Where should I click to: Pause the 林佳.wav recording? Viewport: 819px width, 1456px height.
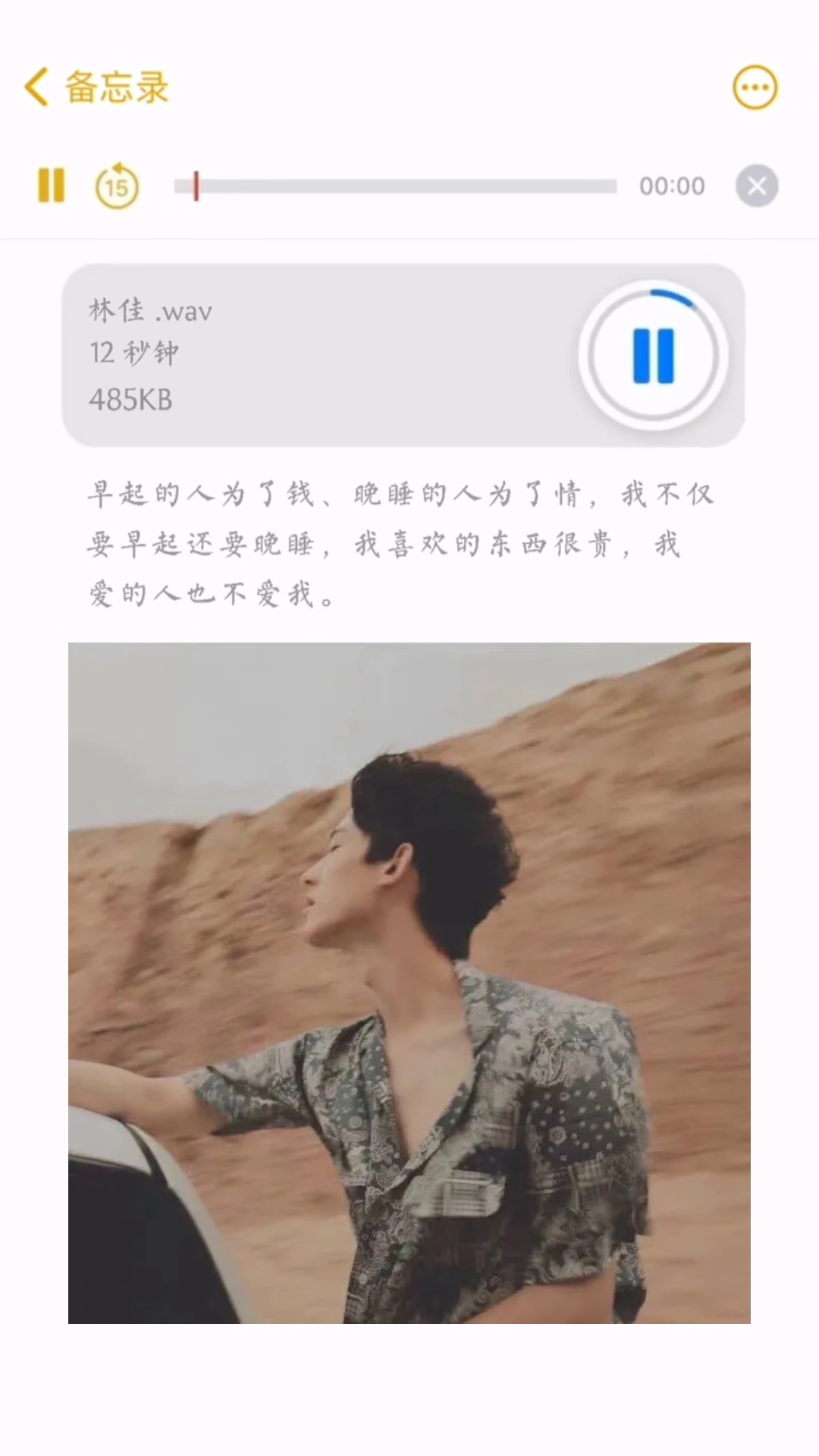(653, 356)
